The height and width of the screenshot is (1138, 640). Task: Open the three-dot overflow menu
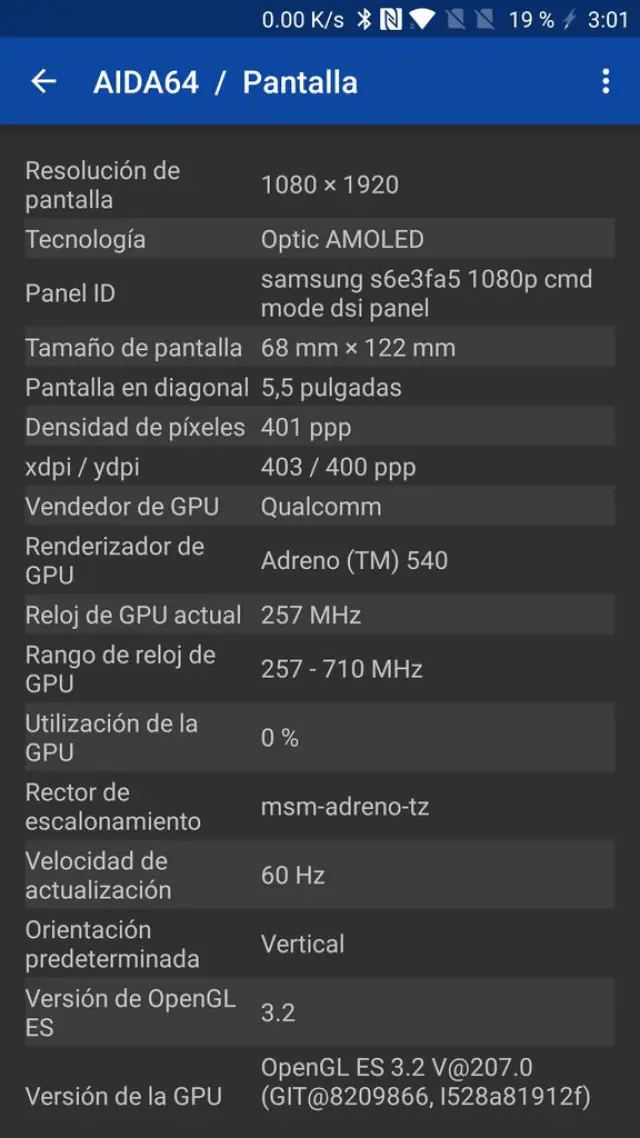[x=605, y=82]
